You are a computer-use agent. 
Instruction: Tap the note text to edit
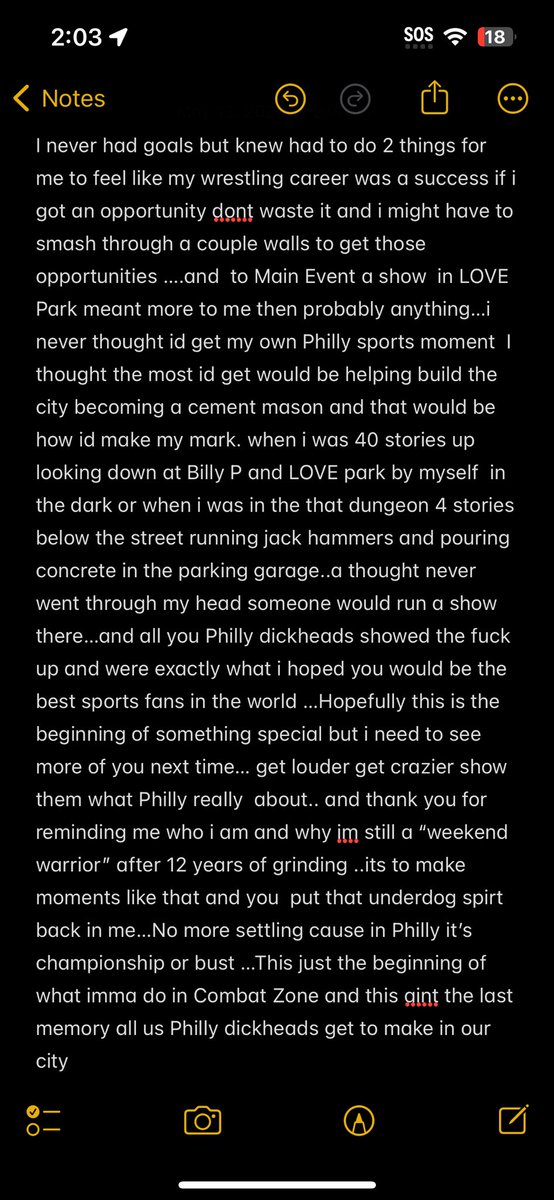coord(275,603)
